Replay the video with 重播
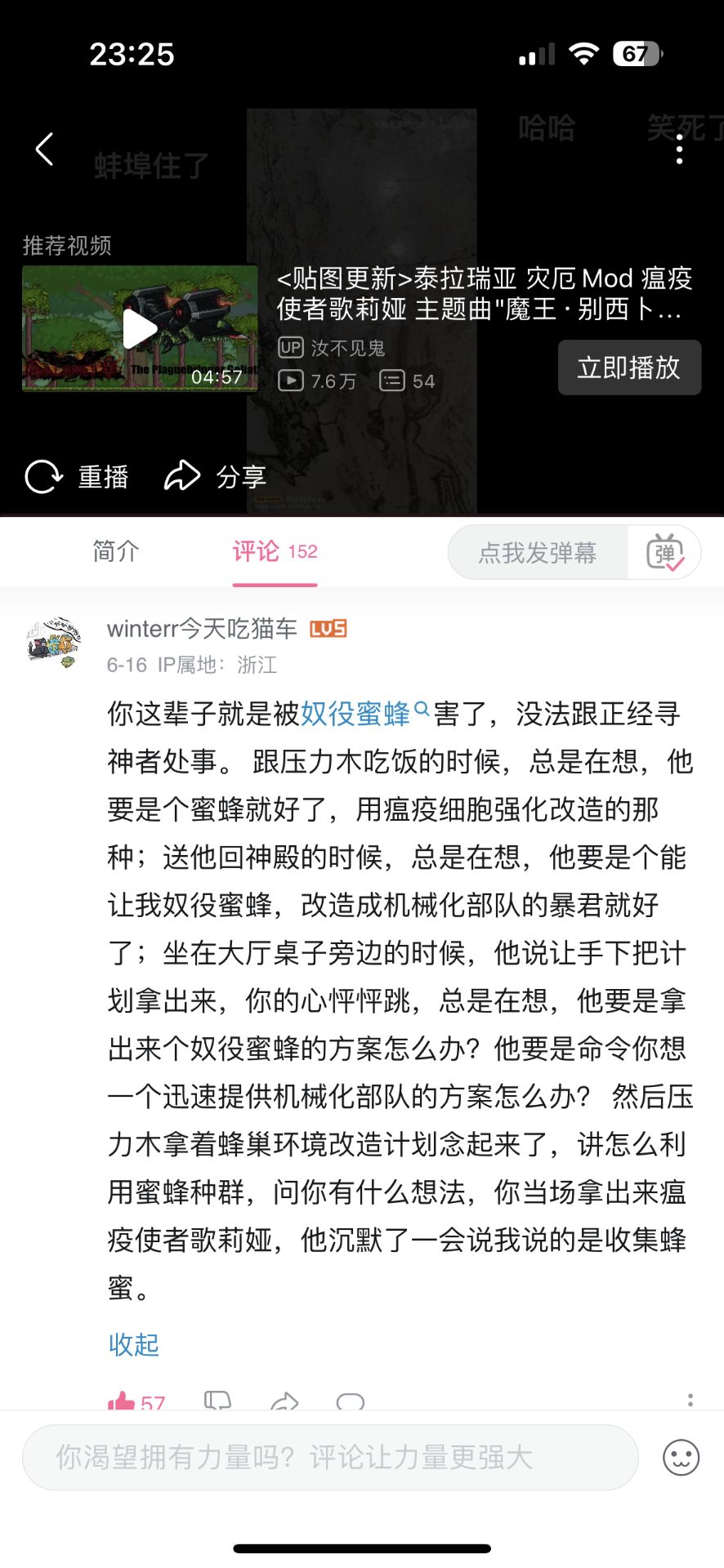The height and width of the screenshot is (1568, 724). tap(78, 477)
